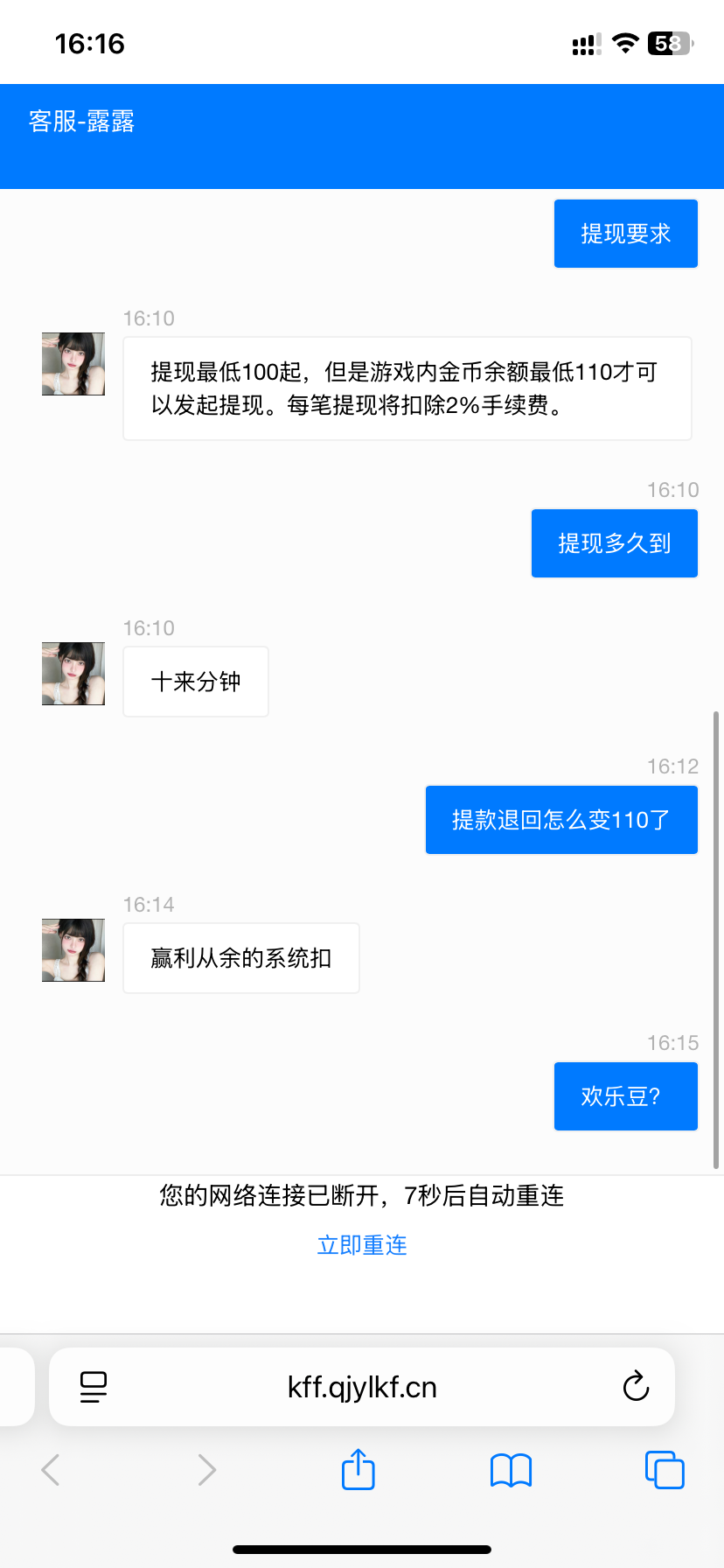Go forward to the next page

coord(206,1470)
